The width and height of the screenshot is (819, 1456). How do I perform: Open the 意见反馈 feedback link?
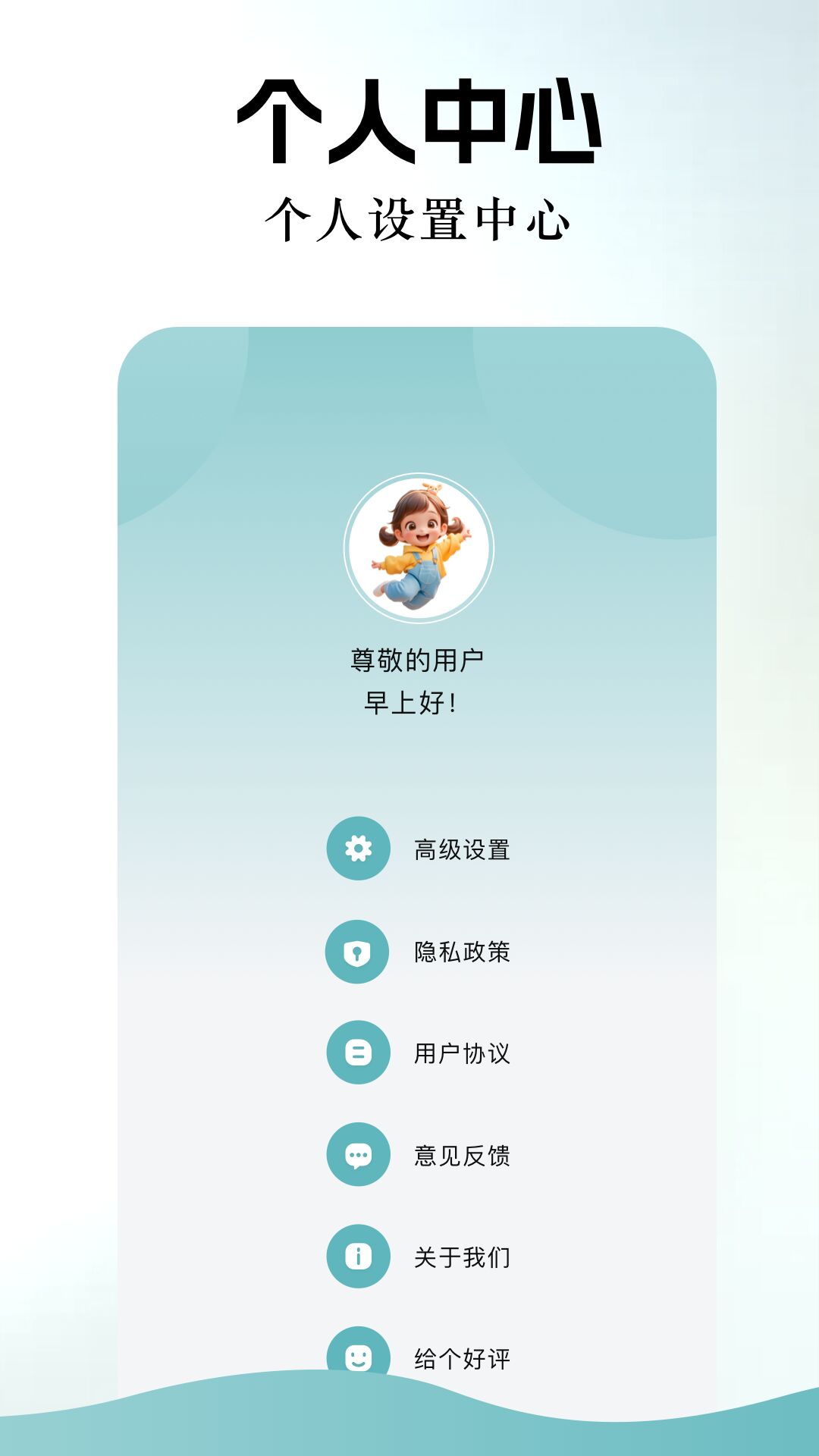(461, 1154)
